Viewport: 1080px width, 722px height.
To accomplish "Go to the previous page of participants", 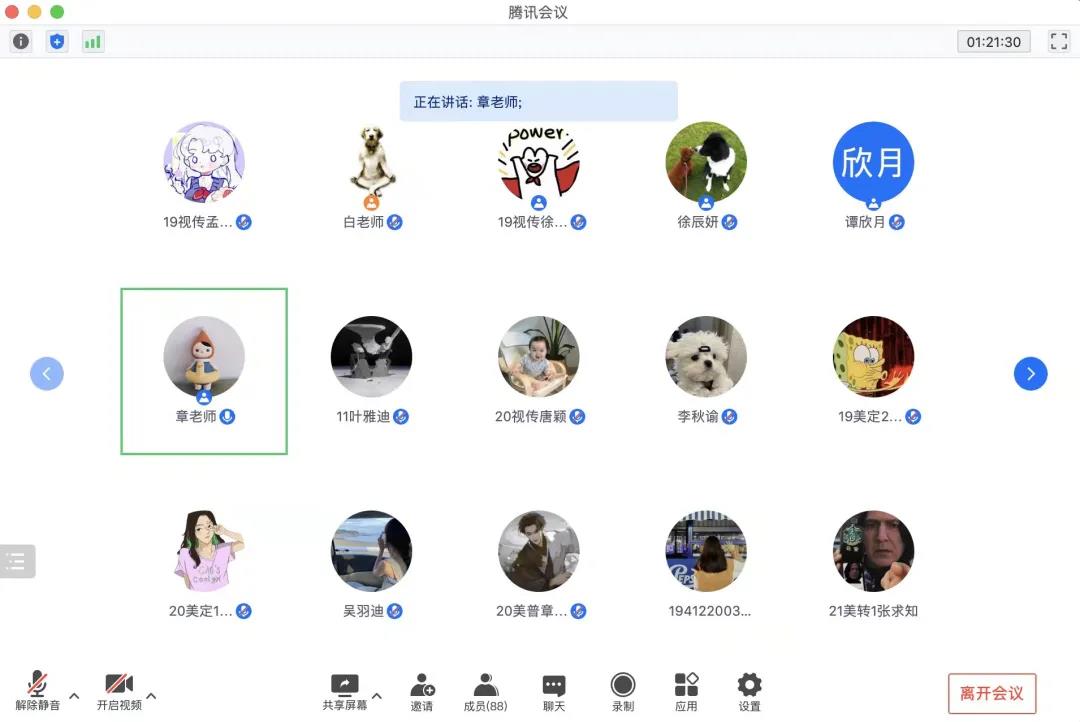I will (46, 374).
